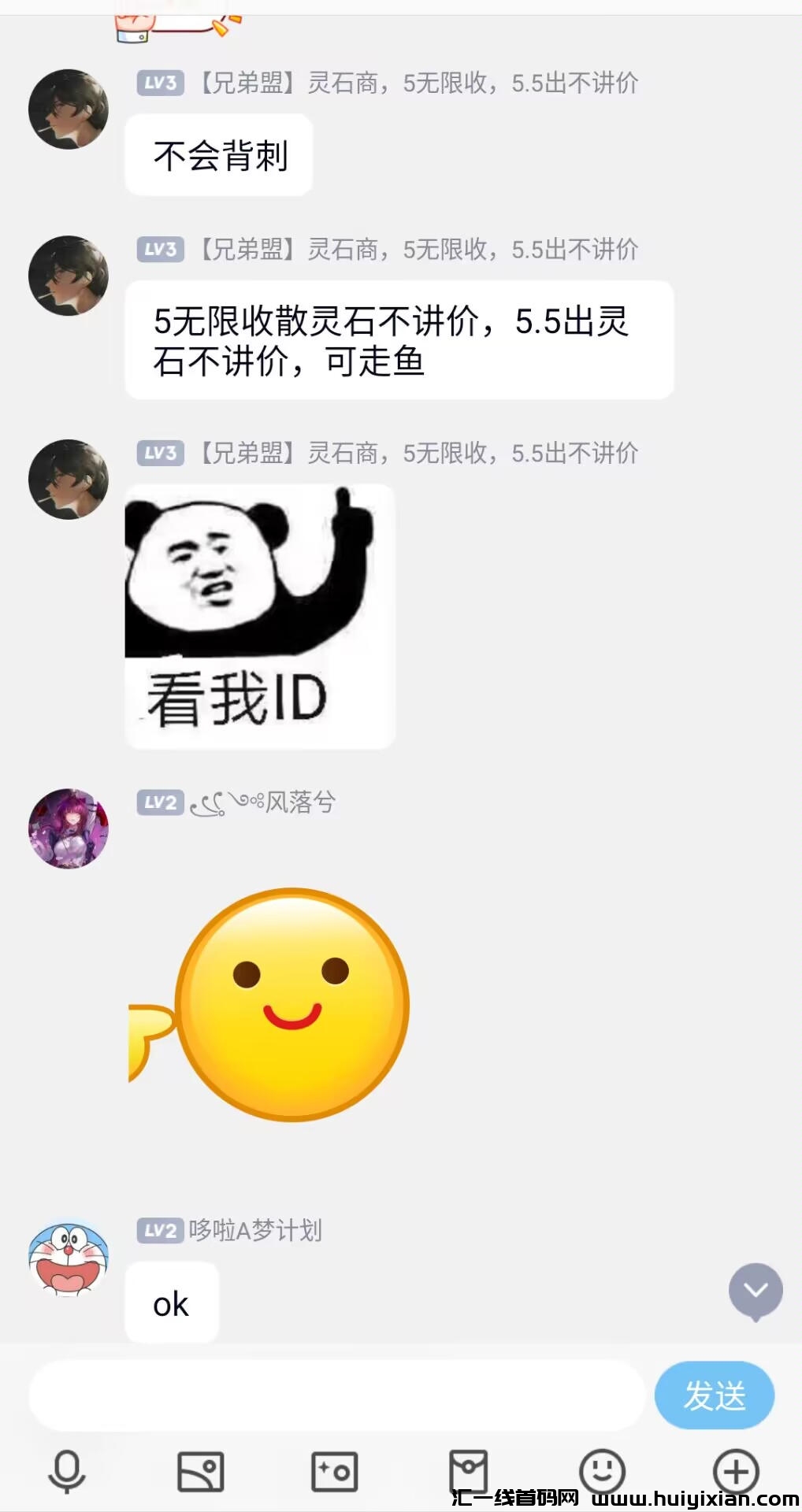The width and height of the screenshot is (802, 1512).
Task: Tap the LV2 badge beside 风落兮's name
Action: (x=159, y=802)
